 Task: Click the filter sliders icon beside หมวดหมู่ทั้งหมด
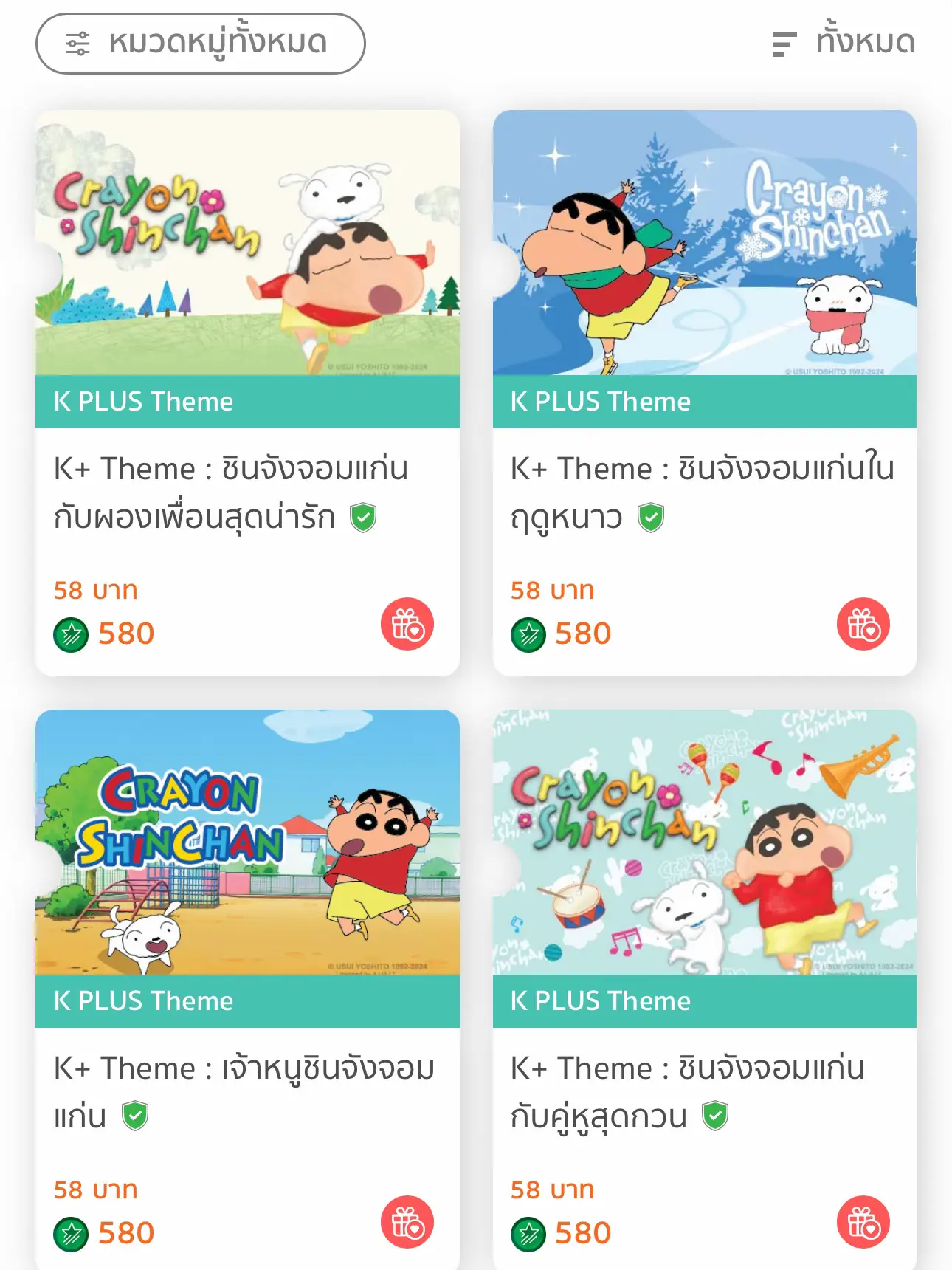pos(77,42)
